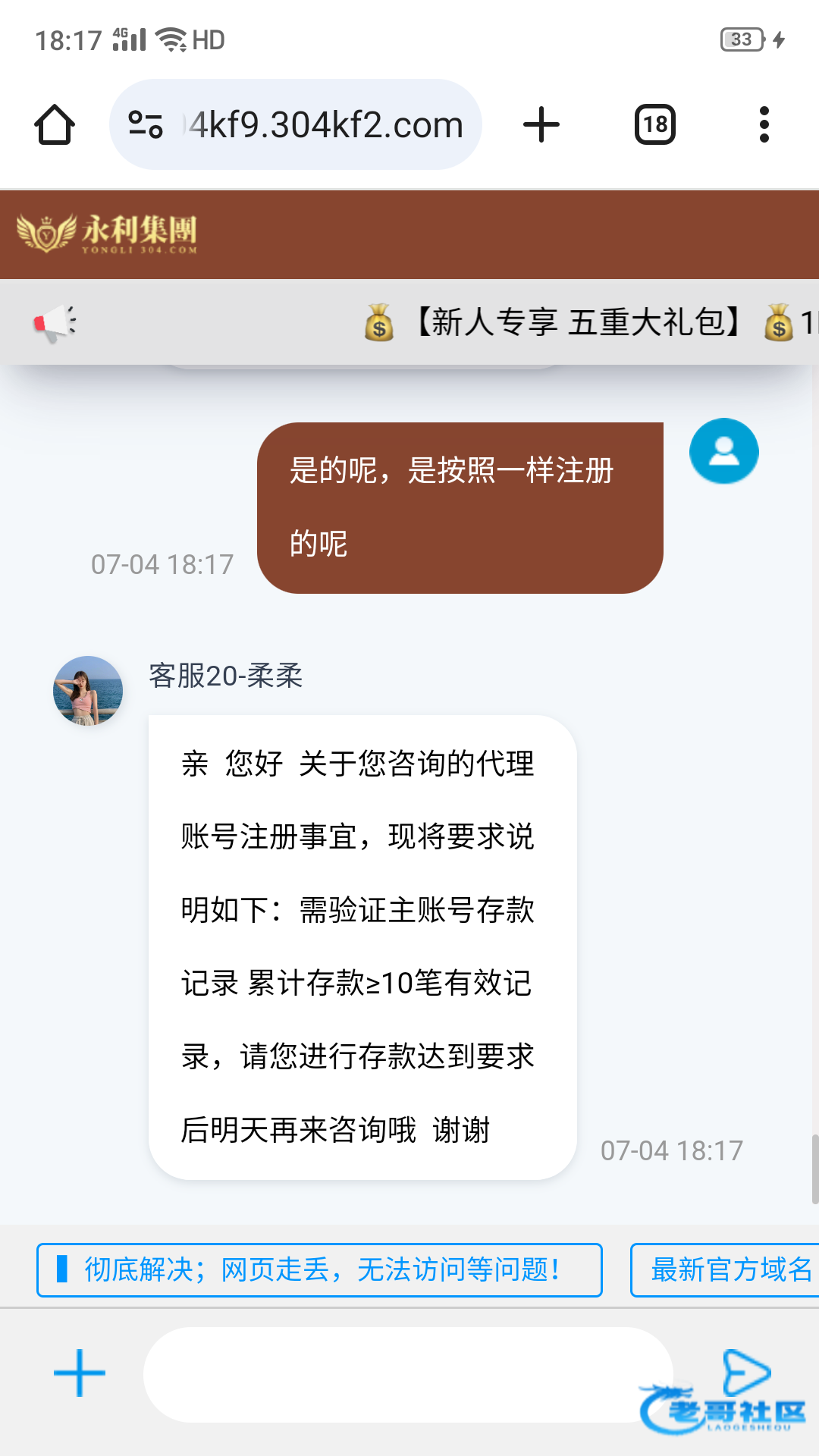
Task: Open site info icon in address bar
Action: click(146, 125)
